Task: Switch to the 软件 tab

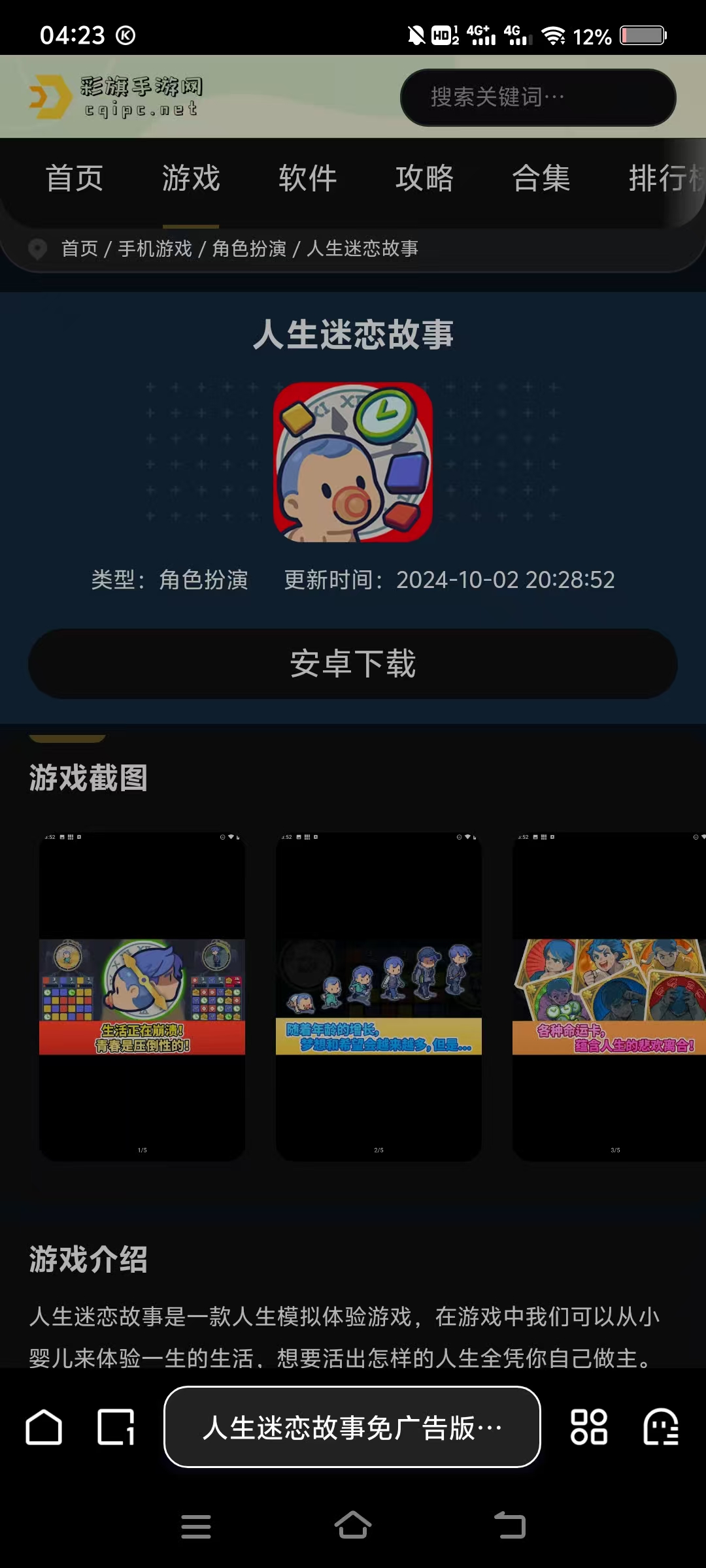Action: tap(307, 178)
